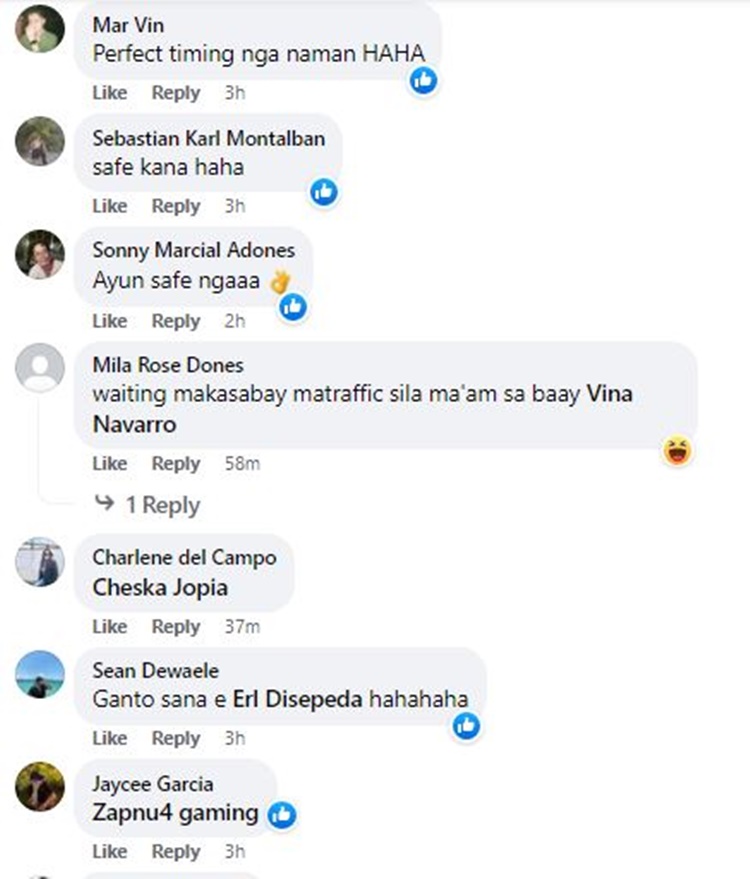750x879 pixels.
Task: Like Sebastian Karl Montalban's comment
Action: coord(109,206)
